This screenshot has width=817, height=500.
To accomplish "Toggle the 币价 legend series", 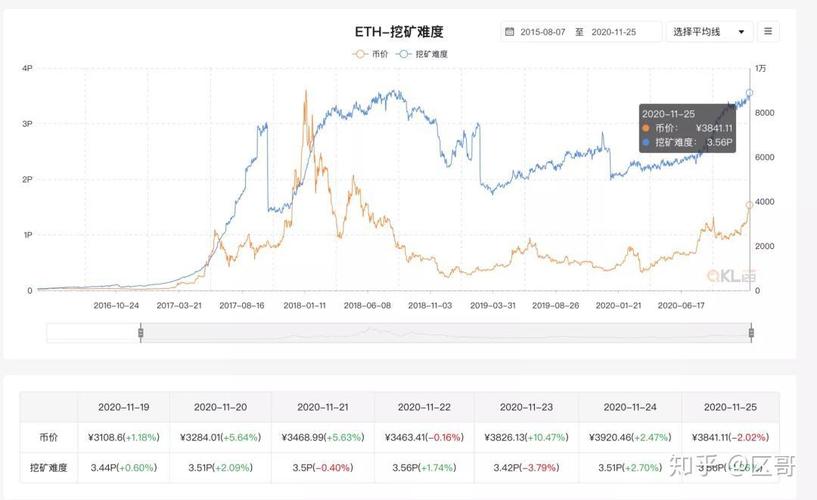I will pyautogui.click(x=370, y=54).
